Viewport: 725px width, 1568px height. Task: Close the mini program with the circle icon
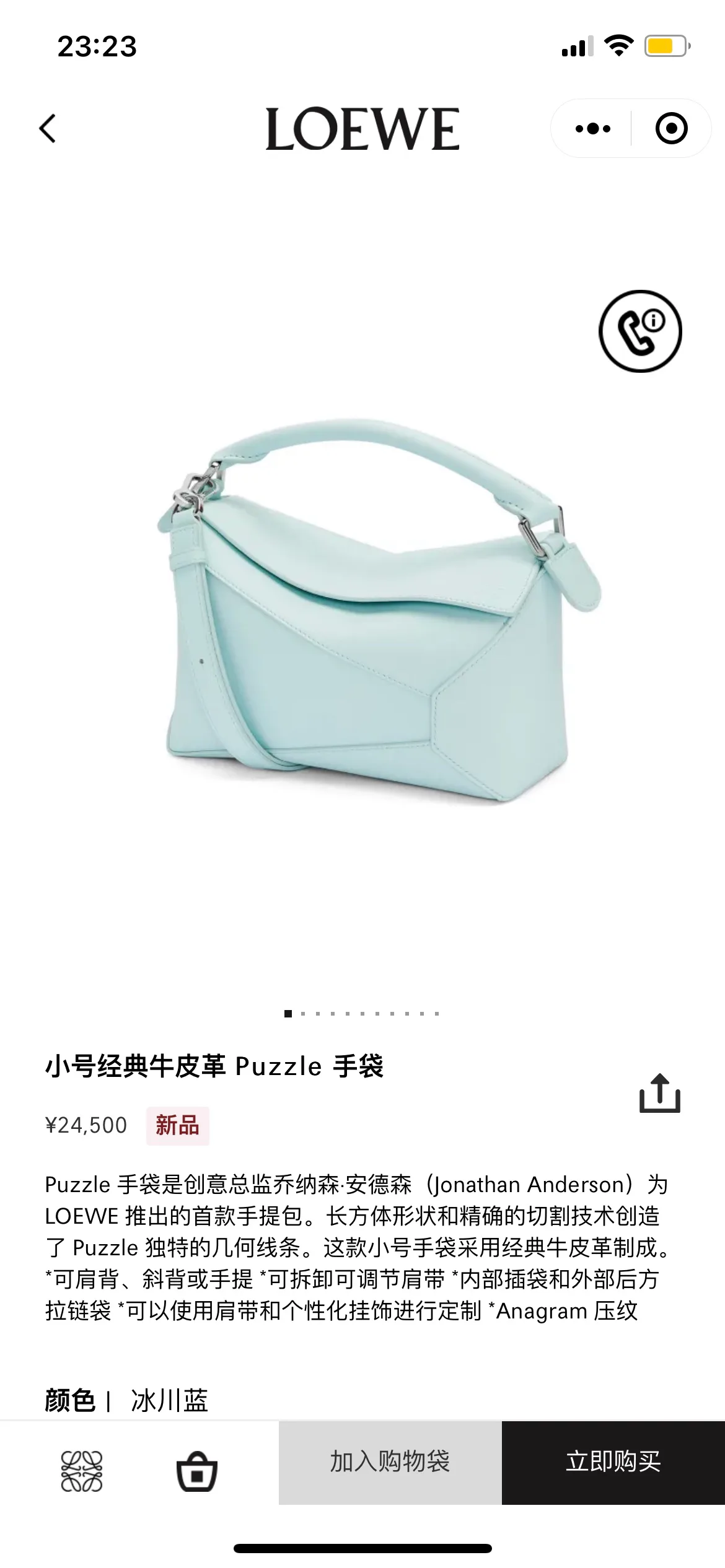pos(672,129)
